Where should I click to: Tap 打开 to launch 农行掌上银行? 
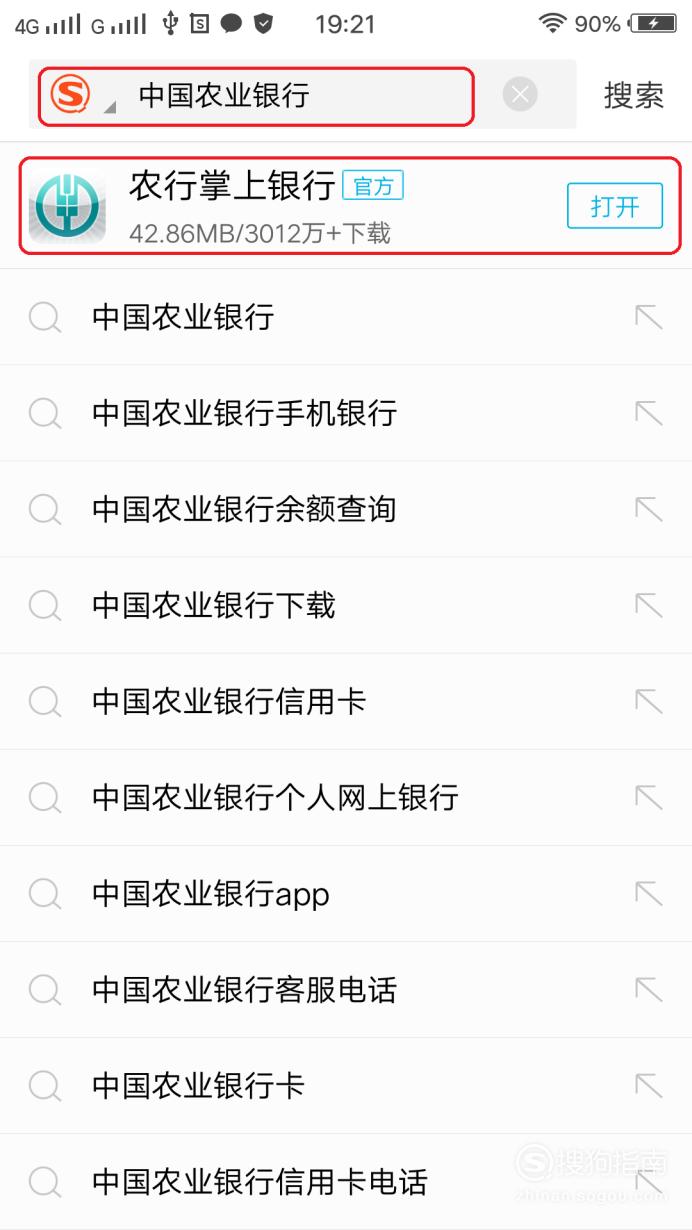[615, 207]
